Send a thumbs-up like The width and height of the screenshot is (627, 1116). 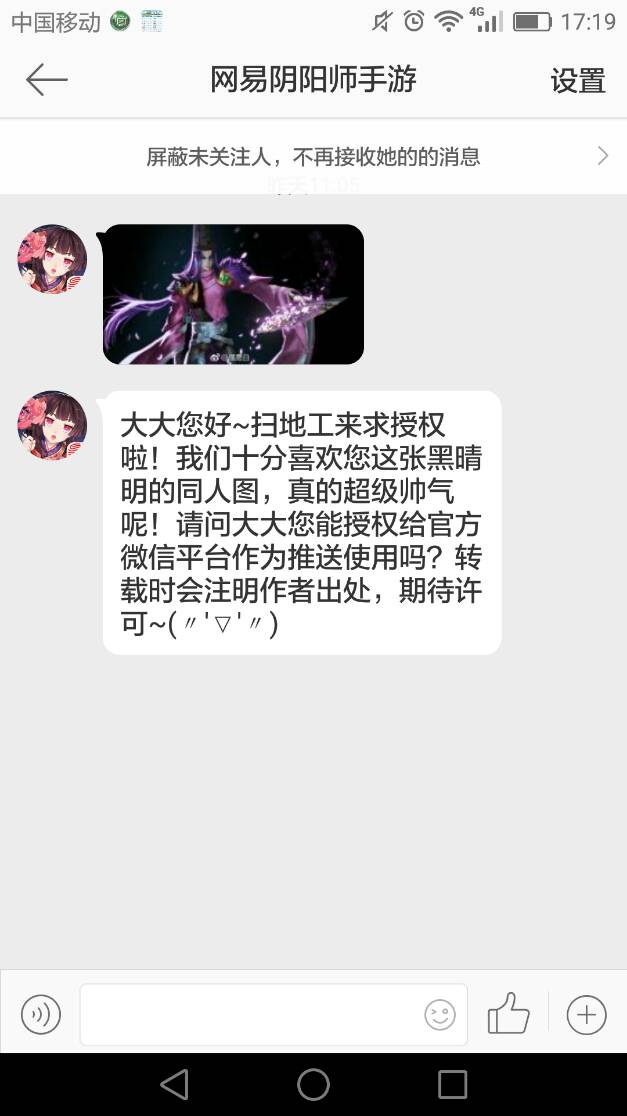click(x=508, y=1015)
